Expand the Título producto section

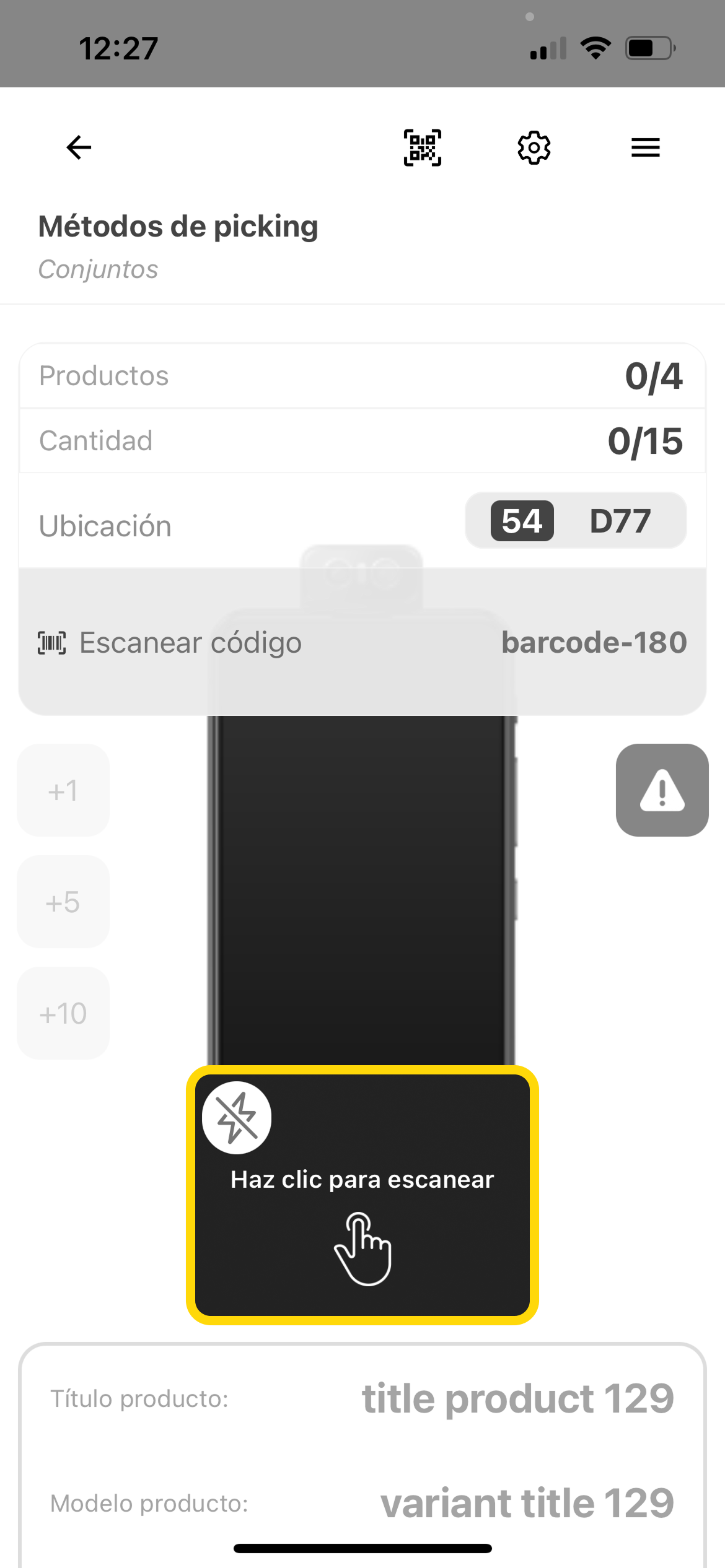click(362, 1398)
